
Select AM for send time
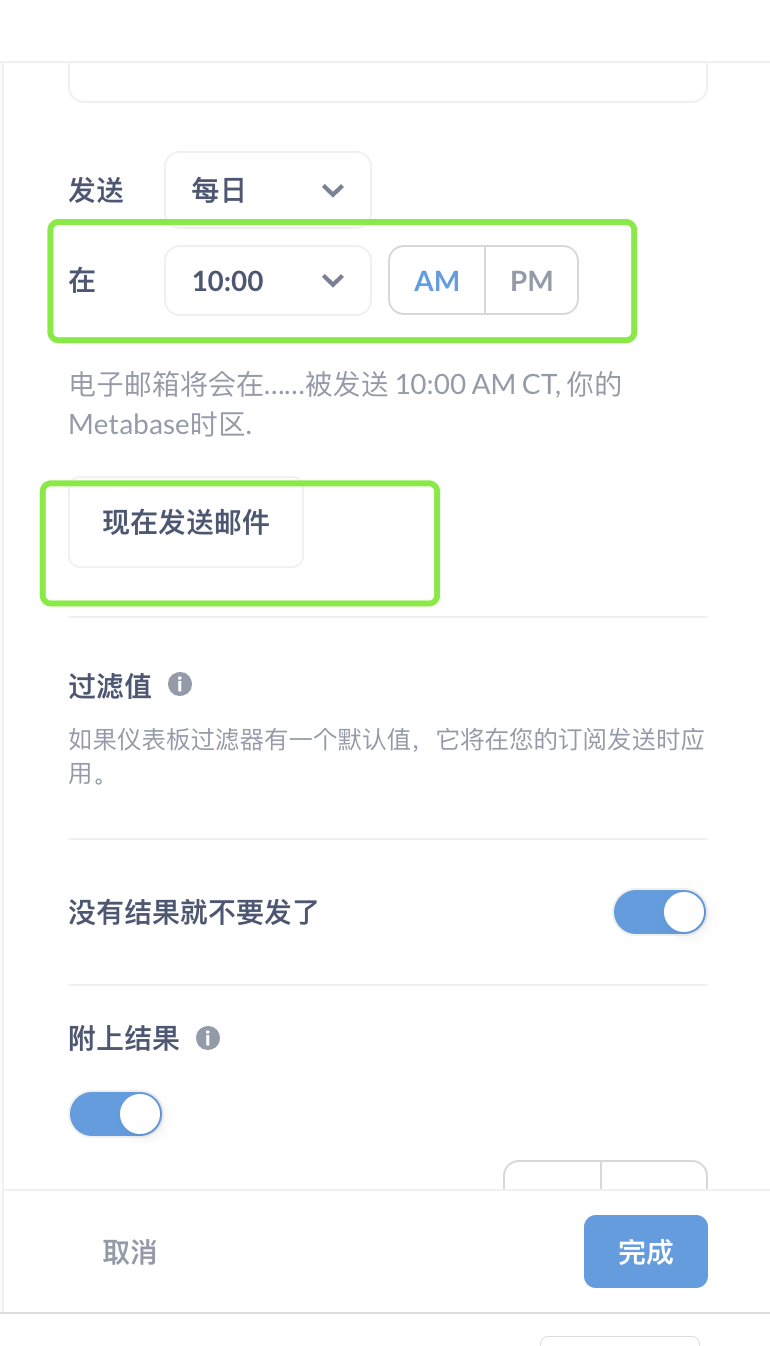tap(437, 281)
